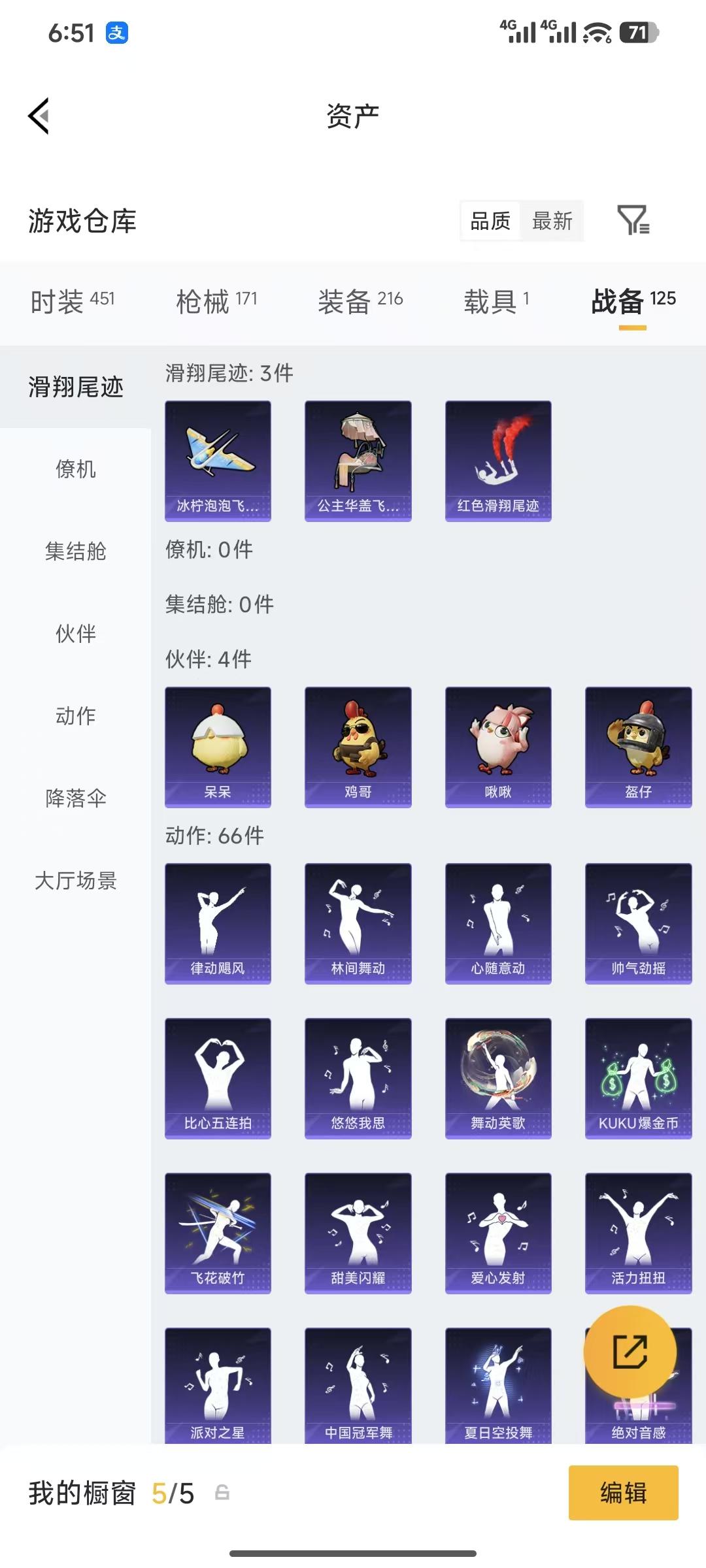
Task: Toggle sorting to 最新
Action: [552, 221]
